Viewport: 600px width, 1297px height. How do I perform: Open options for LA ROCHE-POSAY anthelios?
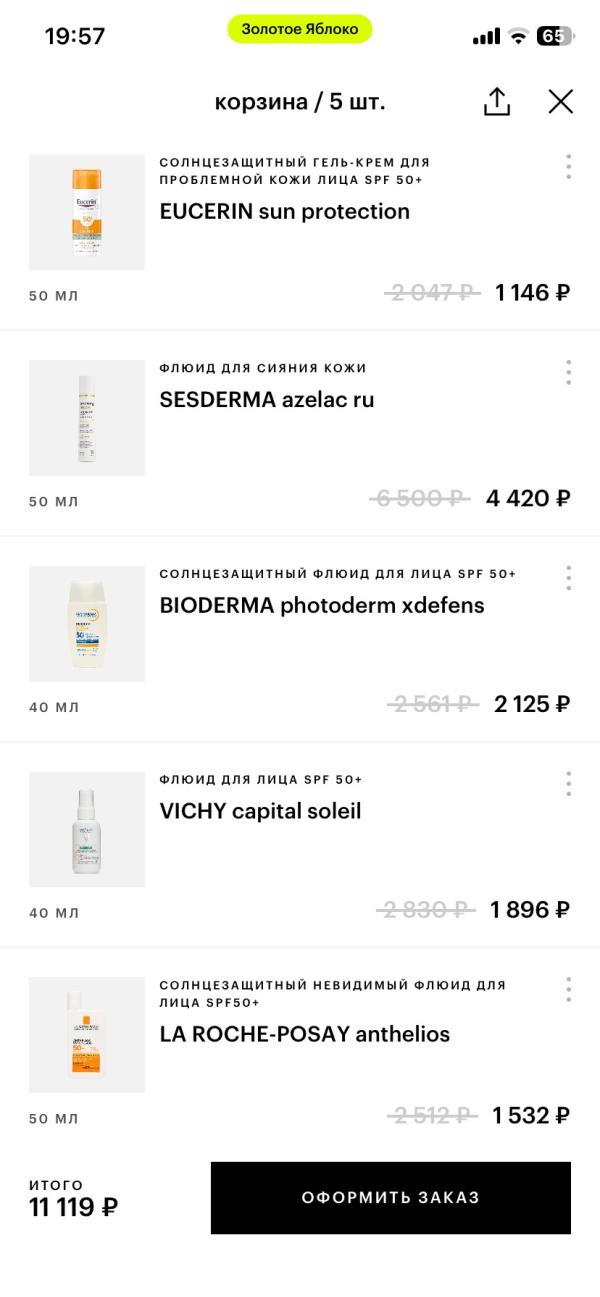[568, 990]
